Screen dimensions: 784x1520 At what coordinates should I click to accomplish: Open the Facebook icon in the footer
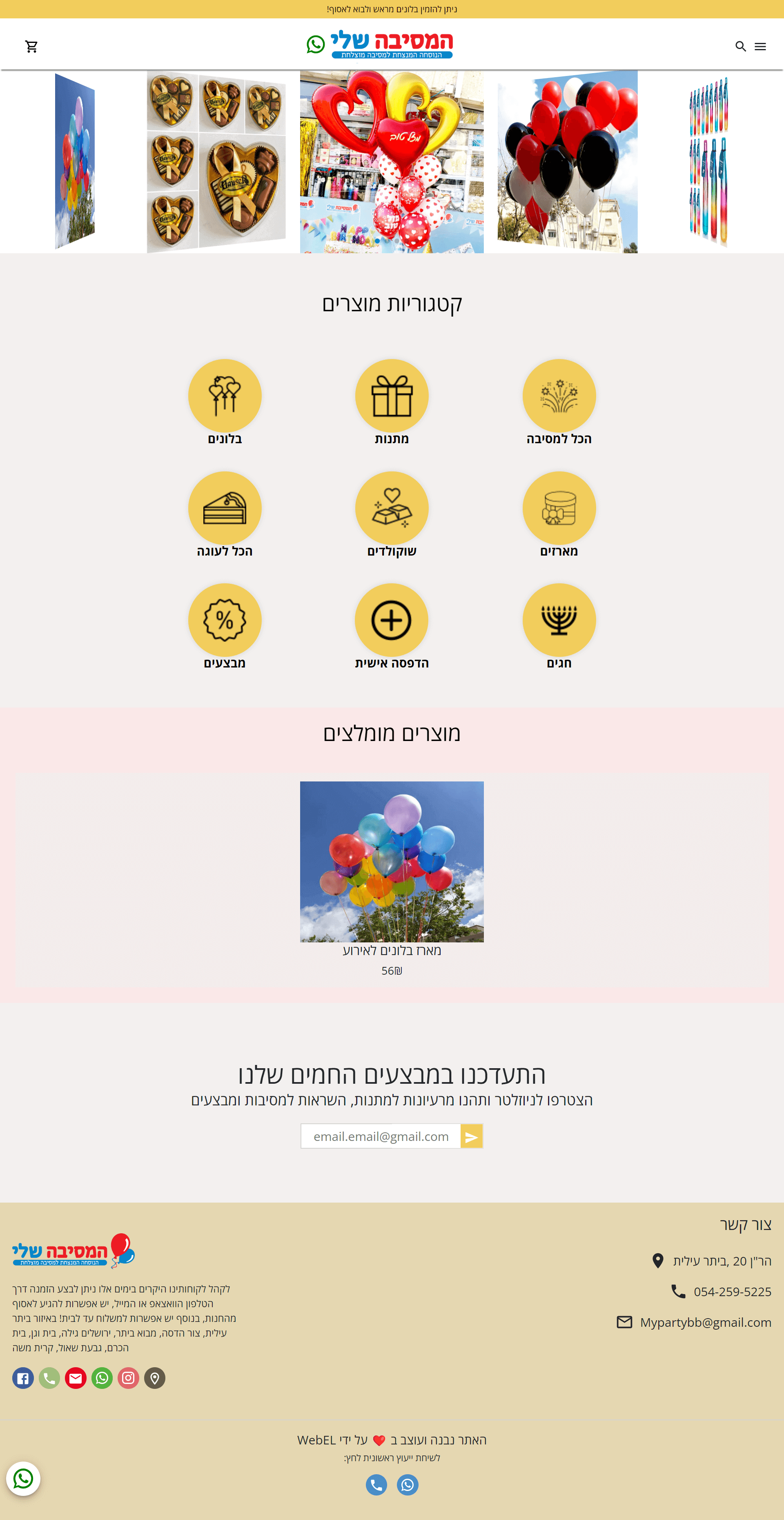[x=23, y=1378]
